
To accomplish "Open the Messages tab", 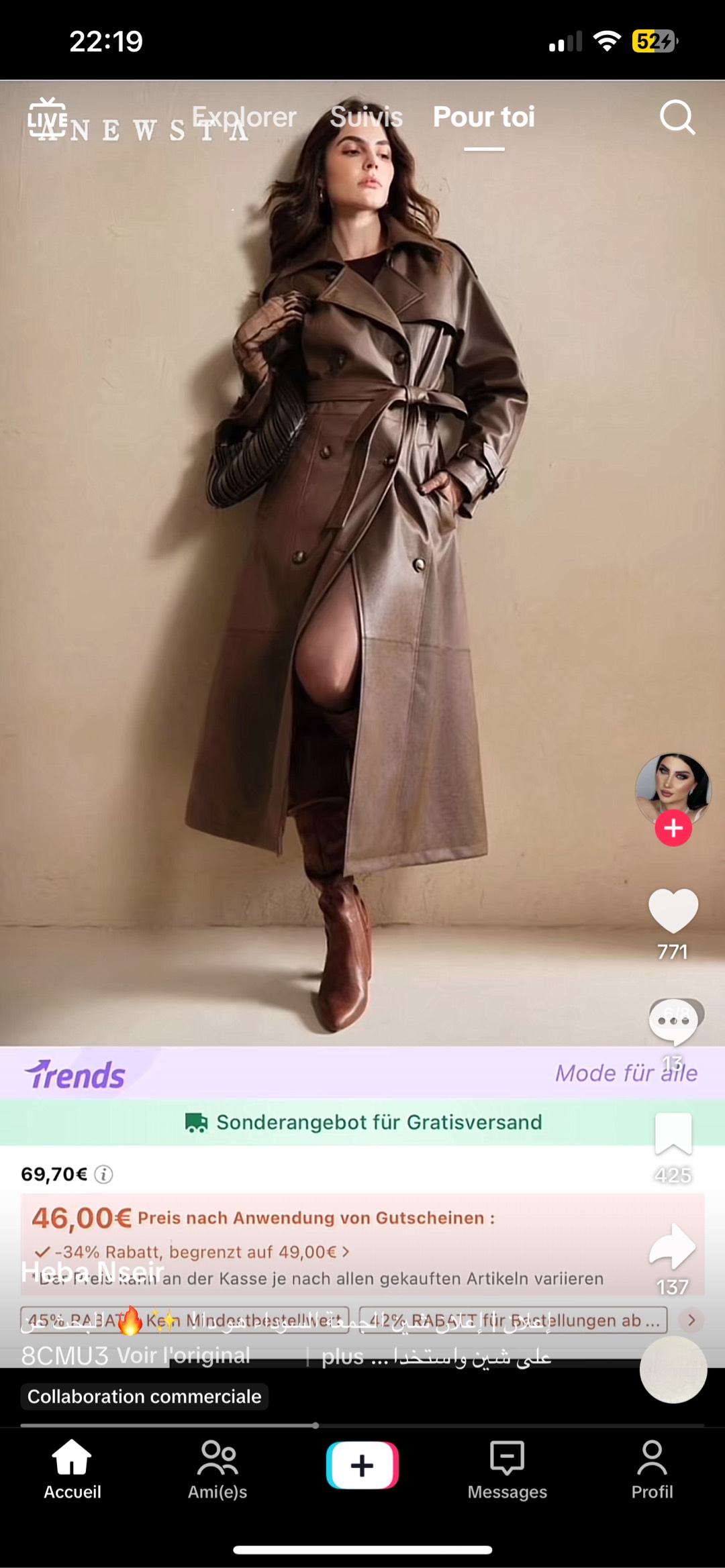I will point(507,1469).
